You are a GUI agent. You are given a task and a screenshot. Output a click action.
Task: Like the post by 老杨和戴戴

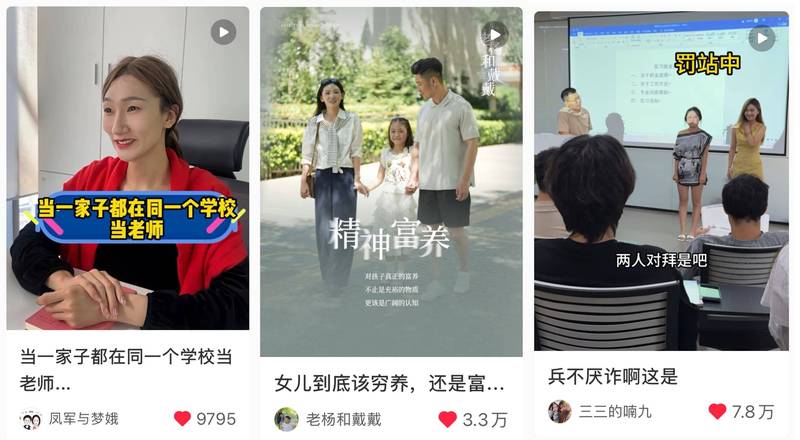447,419
